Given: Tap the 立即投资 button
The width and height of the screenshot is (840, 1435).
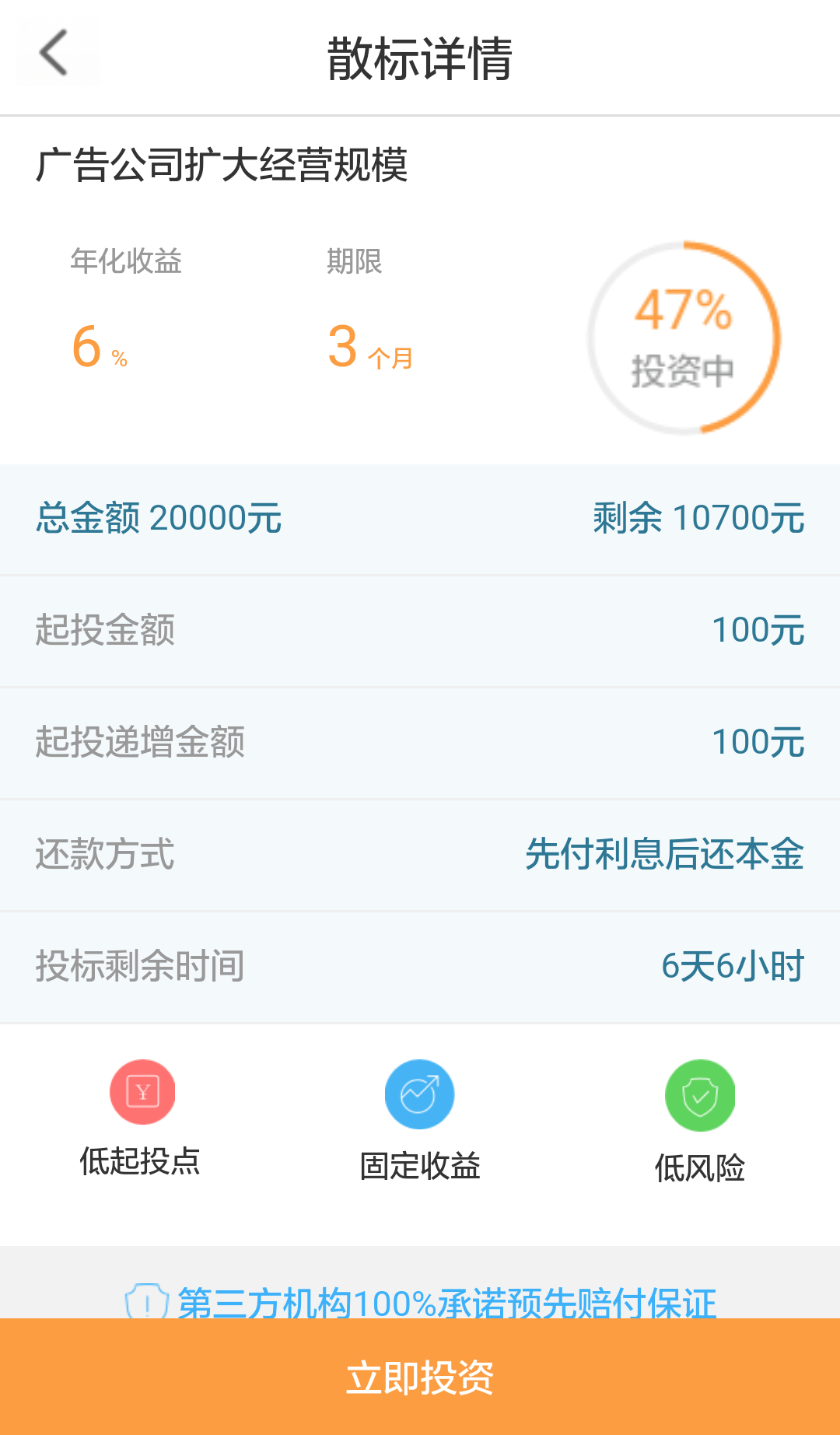Looking at the screenshot, I should [x=420, y=1377].
